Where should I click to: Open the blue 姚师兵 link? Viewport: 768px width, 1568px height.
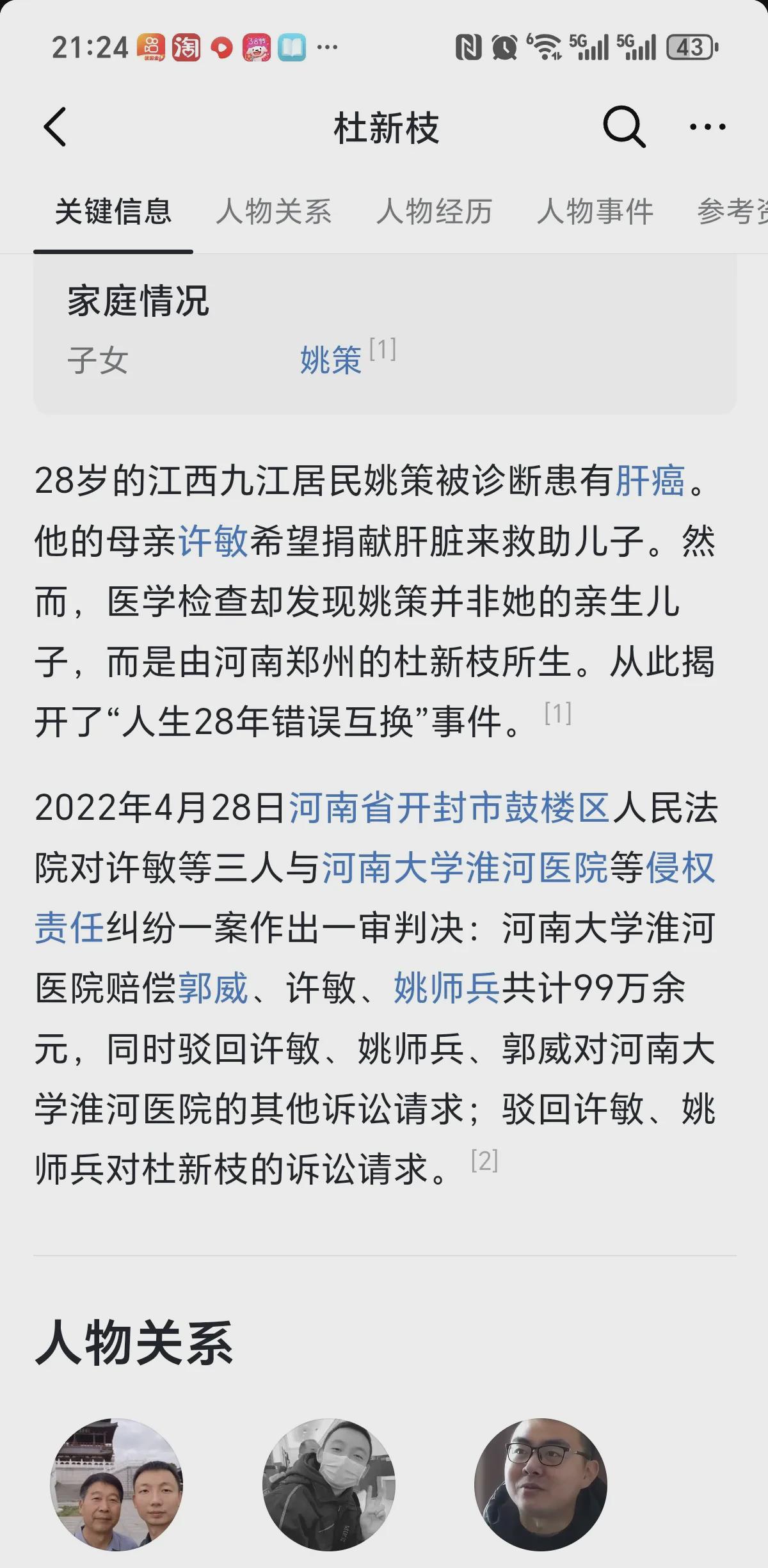pos(447,988)
